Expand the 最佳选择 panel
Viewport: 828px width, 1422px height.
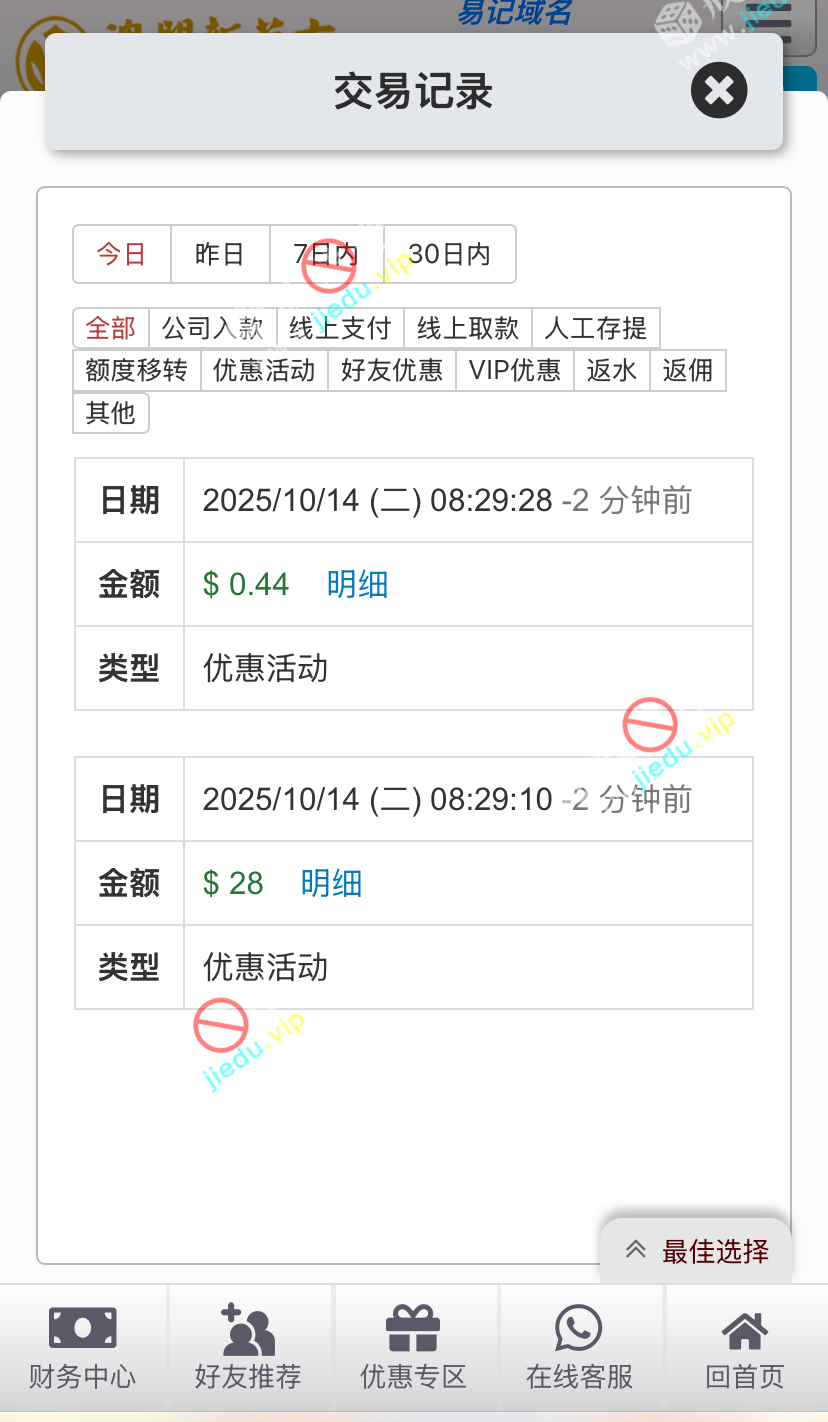(x=697, y=1250)
